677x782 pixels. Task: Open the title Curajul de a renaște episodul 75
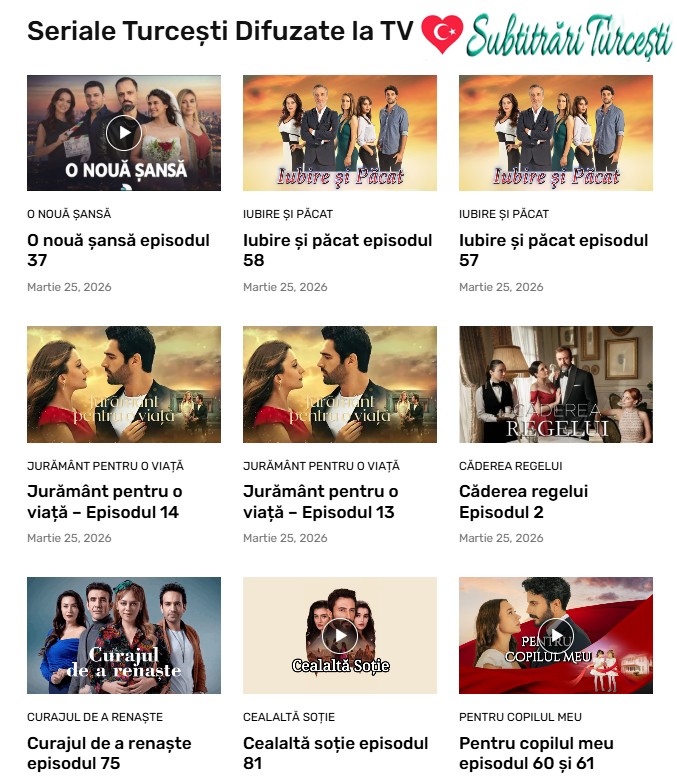coord(109,753)
